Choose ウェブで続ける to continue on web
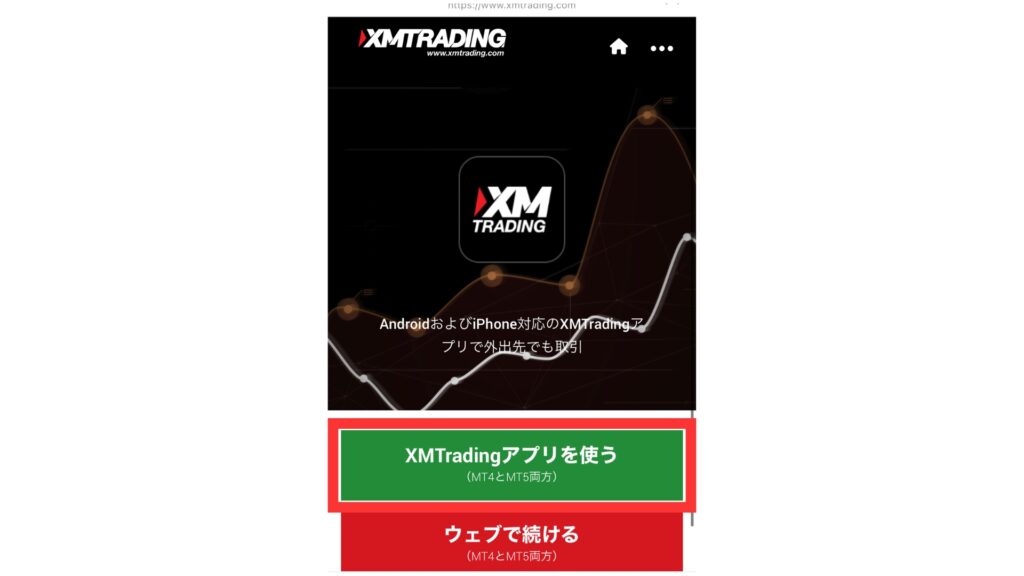Screen dimensions: 1024x576 click(512, 542)
